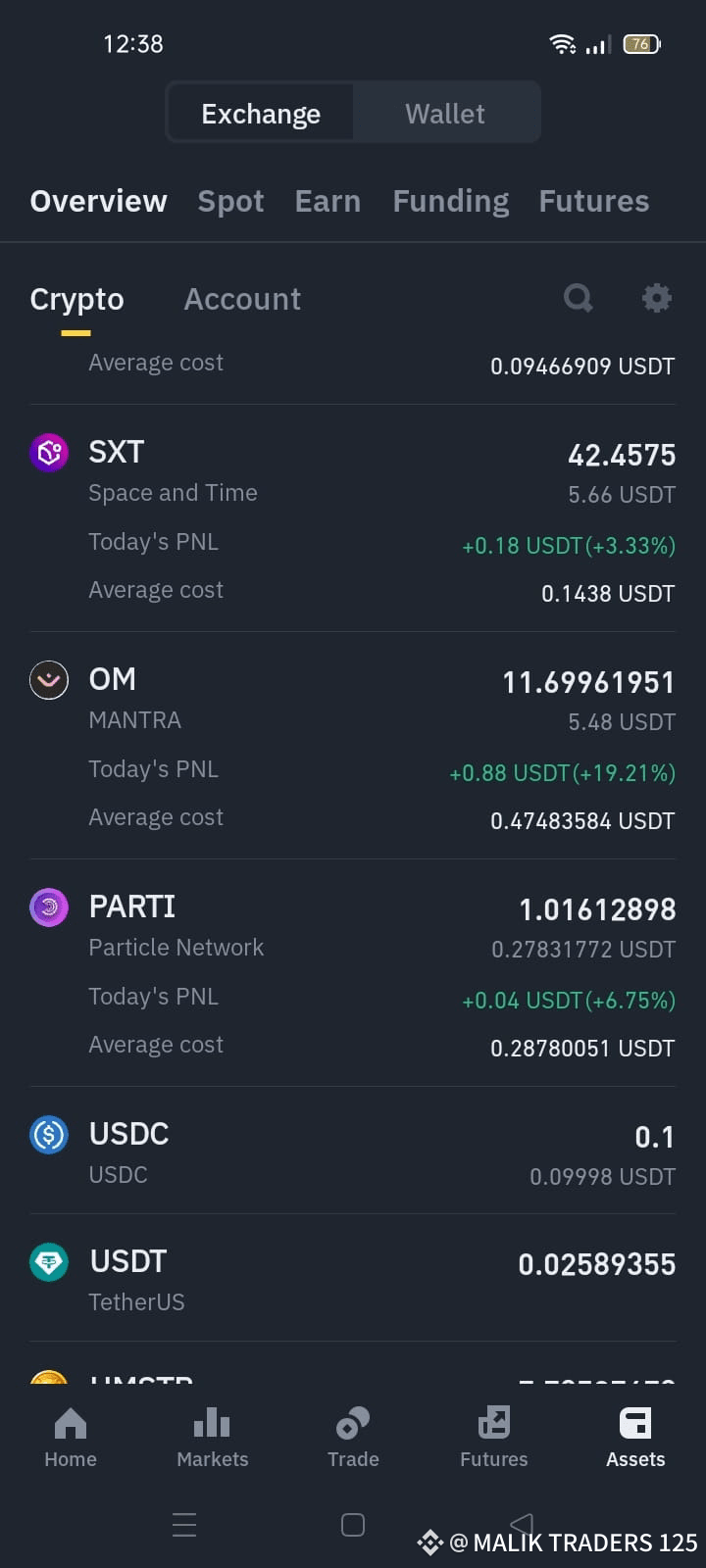This screenshot has width=706, height=1568.
Task: View the USDC asset details
Action: point(353,1151)
